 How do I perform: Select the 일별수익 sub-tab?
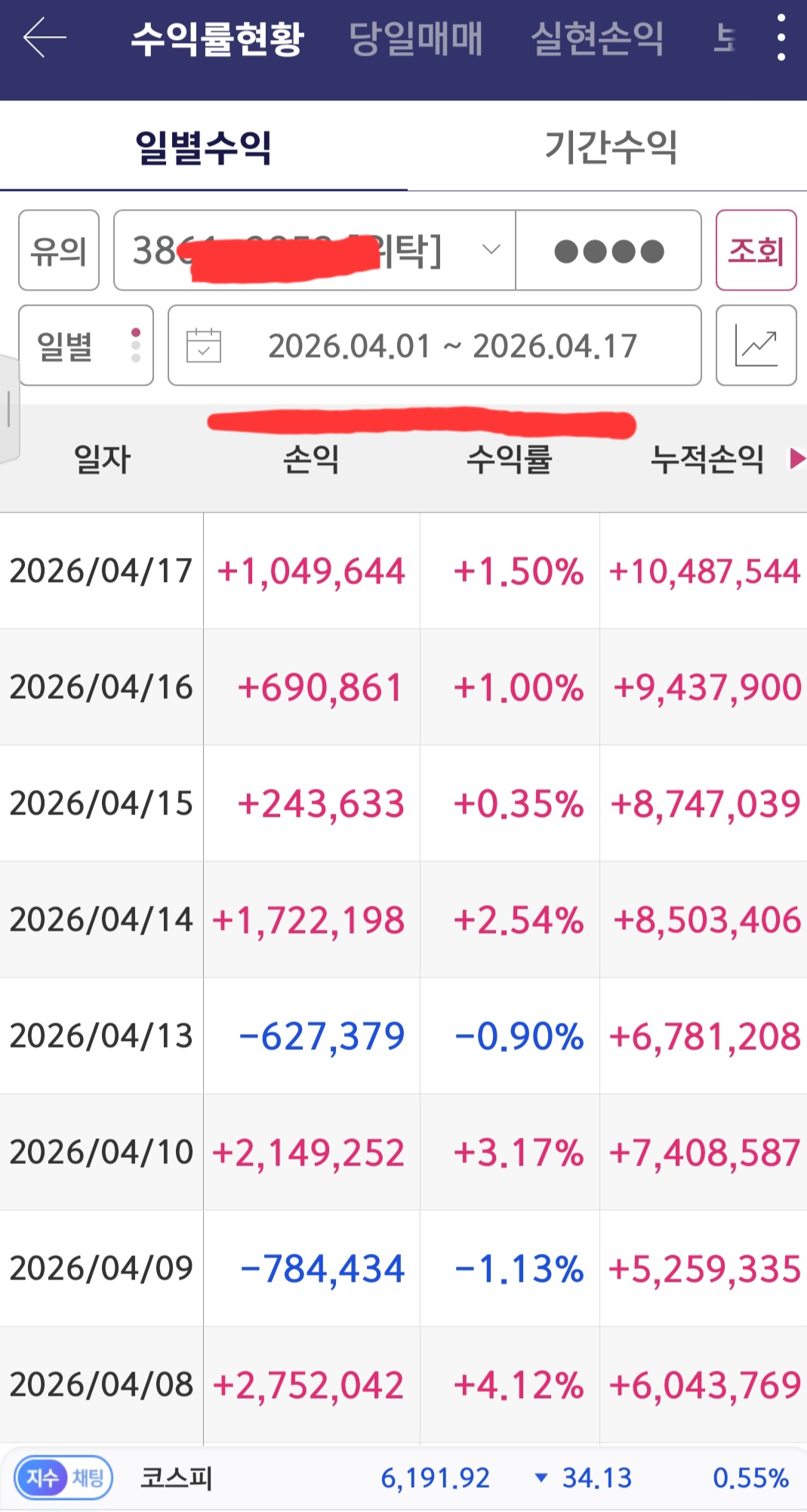[x=203, y=146]
